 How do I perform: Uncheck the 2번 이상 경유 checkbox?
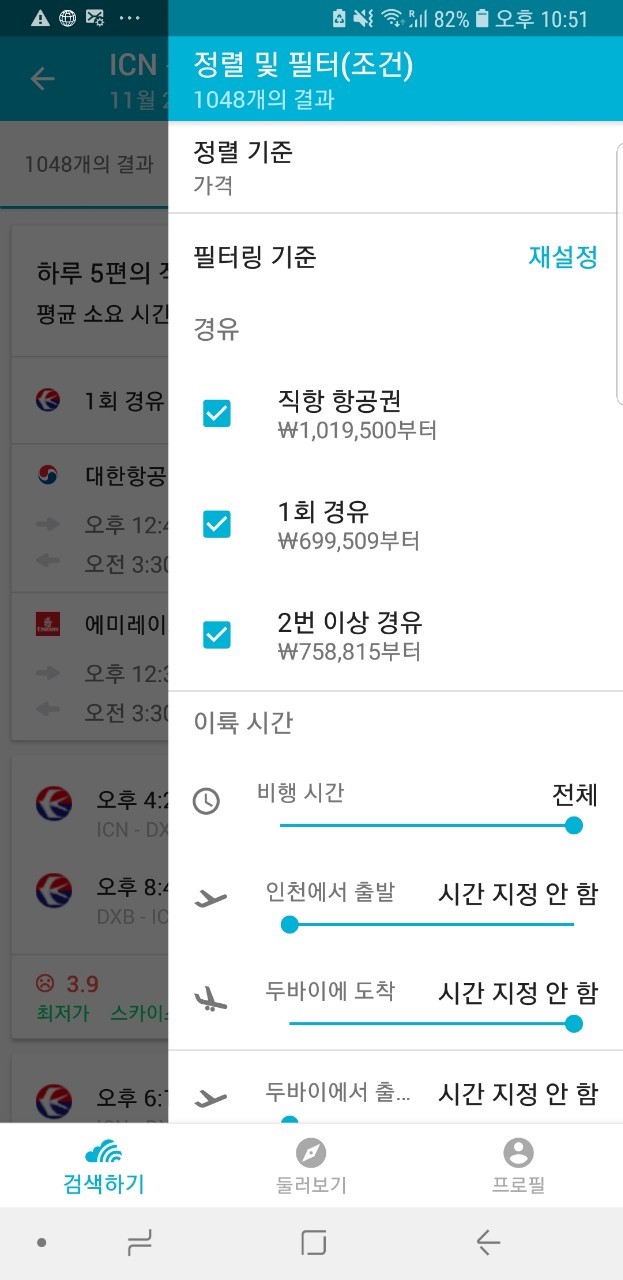[217, 635]
